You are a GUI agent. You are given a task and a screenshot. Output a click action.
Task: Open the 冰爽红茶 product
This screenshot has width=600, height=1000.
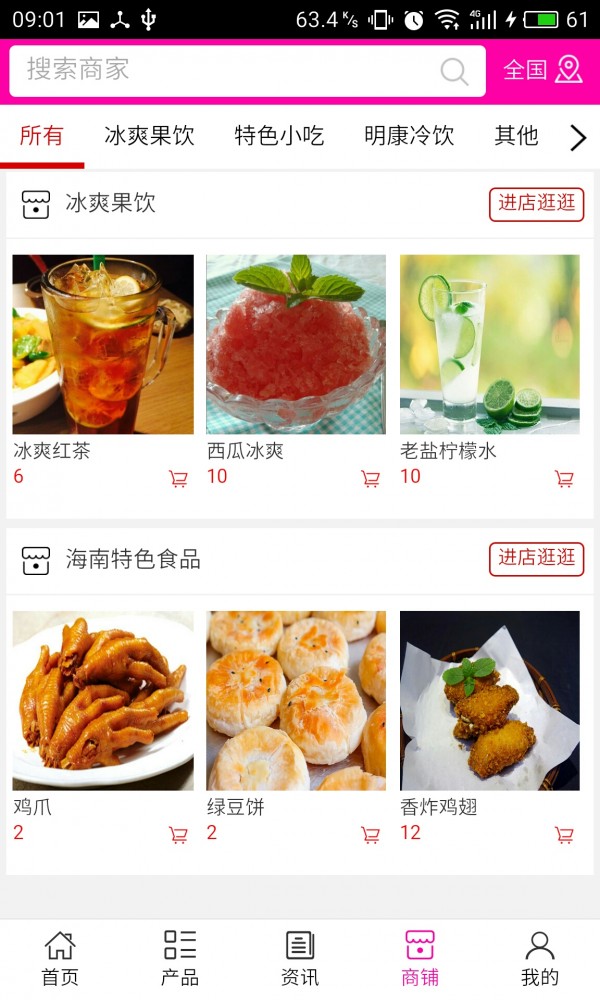pos(103,344)
